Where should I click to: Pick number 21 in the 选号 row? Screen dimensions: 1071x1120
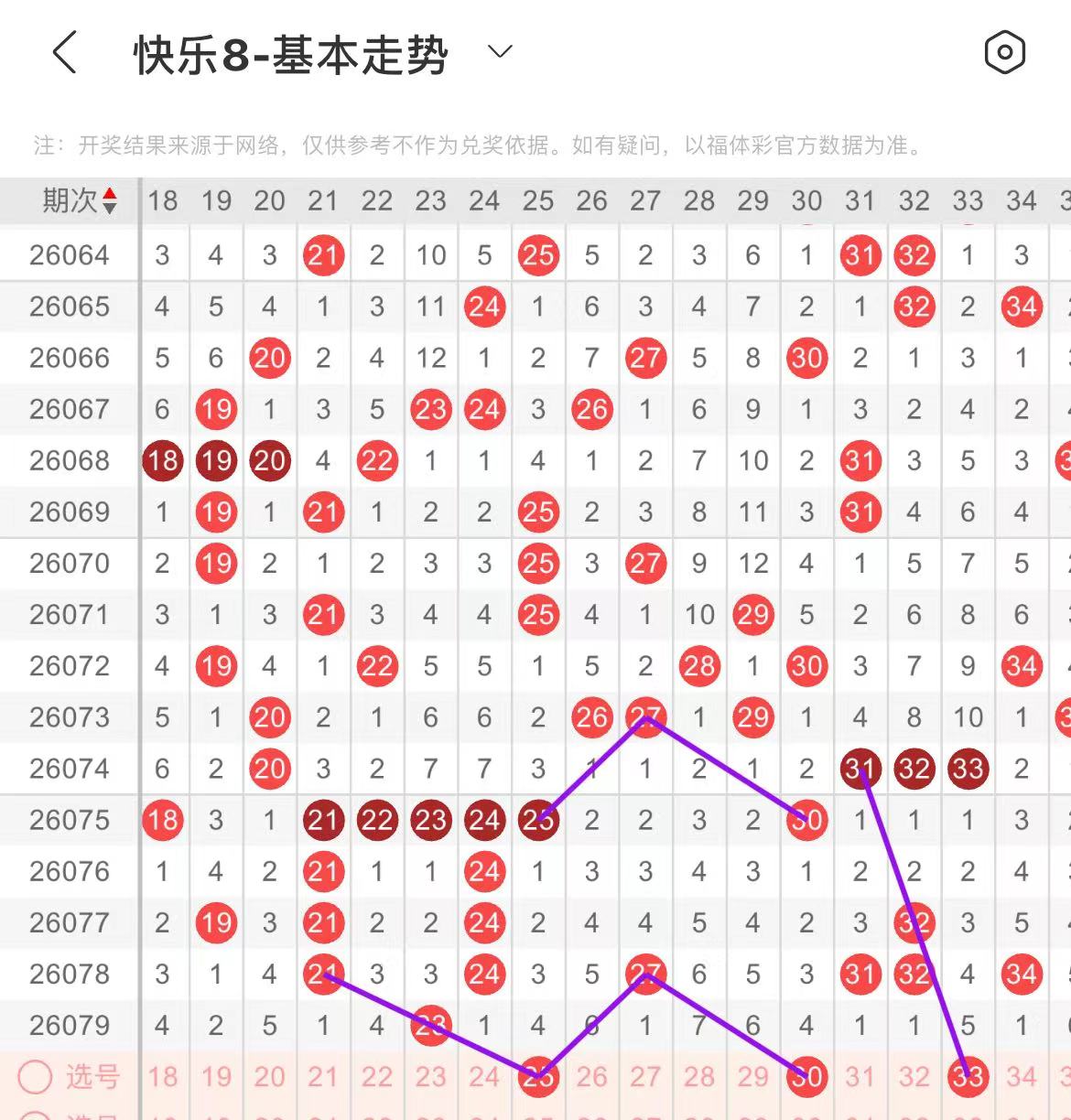[x=323, y=1077]
